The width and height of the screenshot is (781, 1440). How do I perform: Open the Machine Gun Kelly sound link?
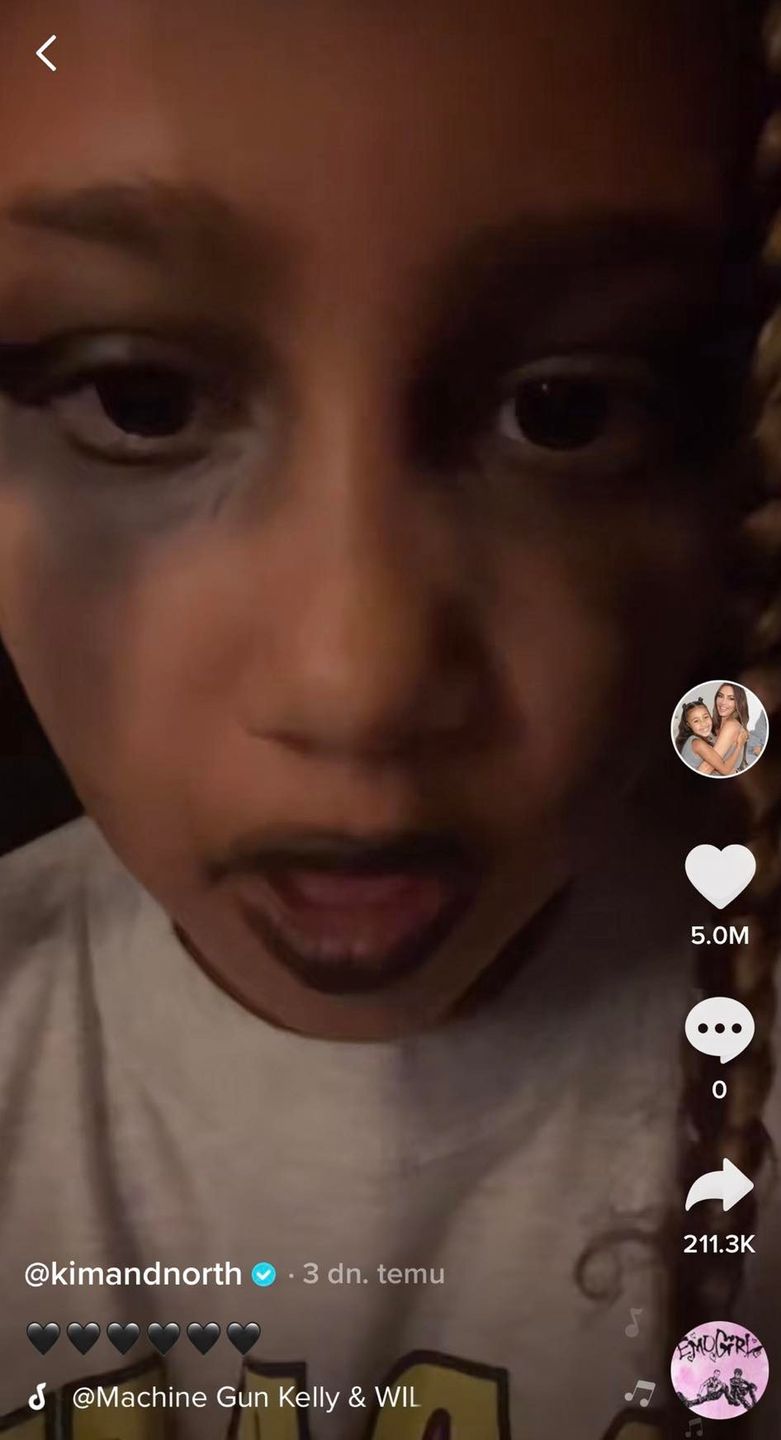point(245,1397)
